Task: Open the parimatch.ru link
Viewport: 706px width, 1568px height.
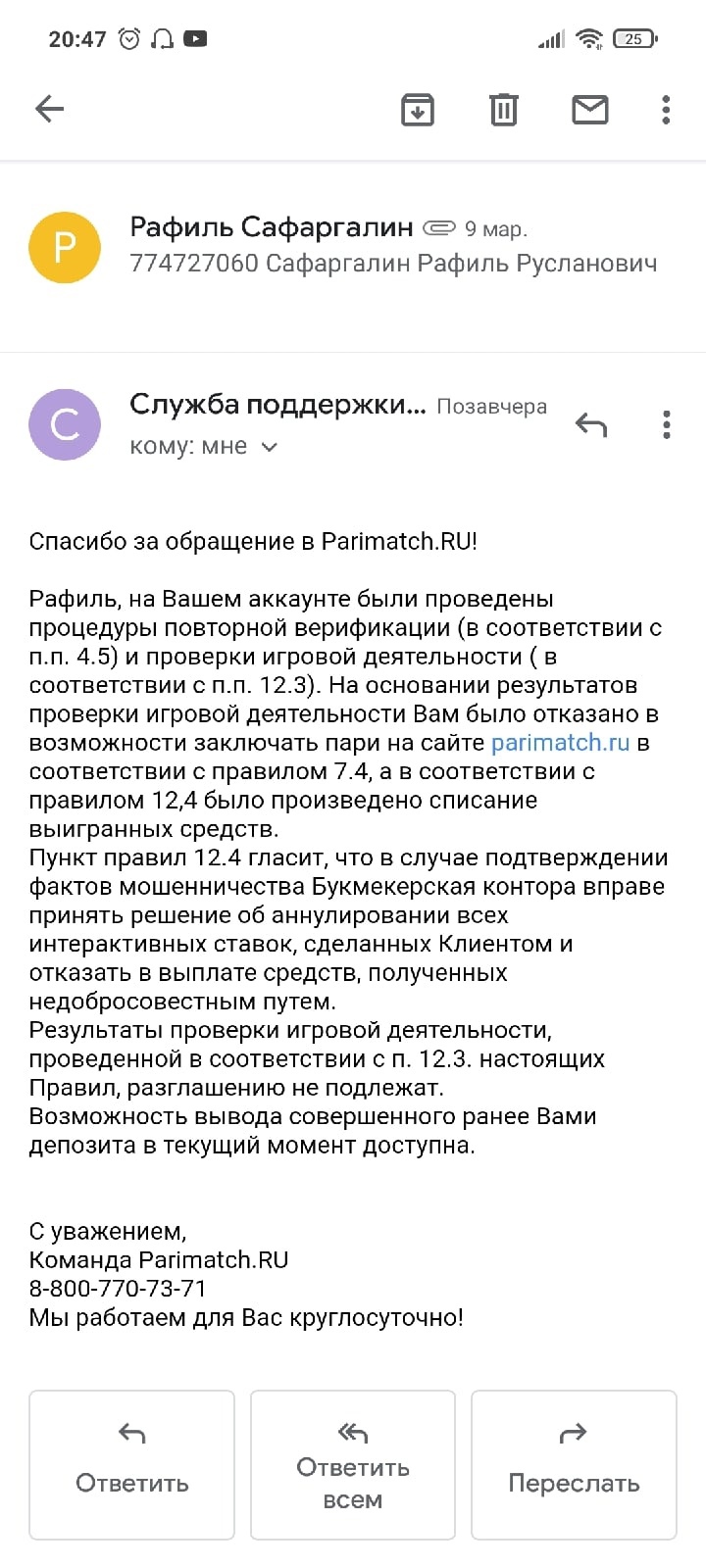Action: [560, 743]
